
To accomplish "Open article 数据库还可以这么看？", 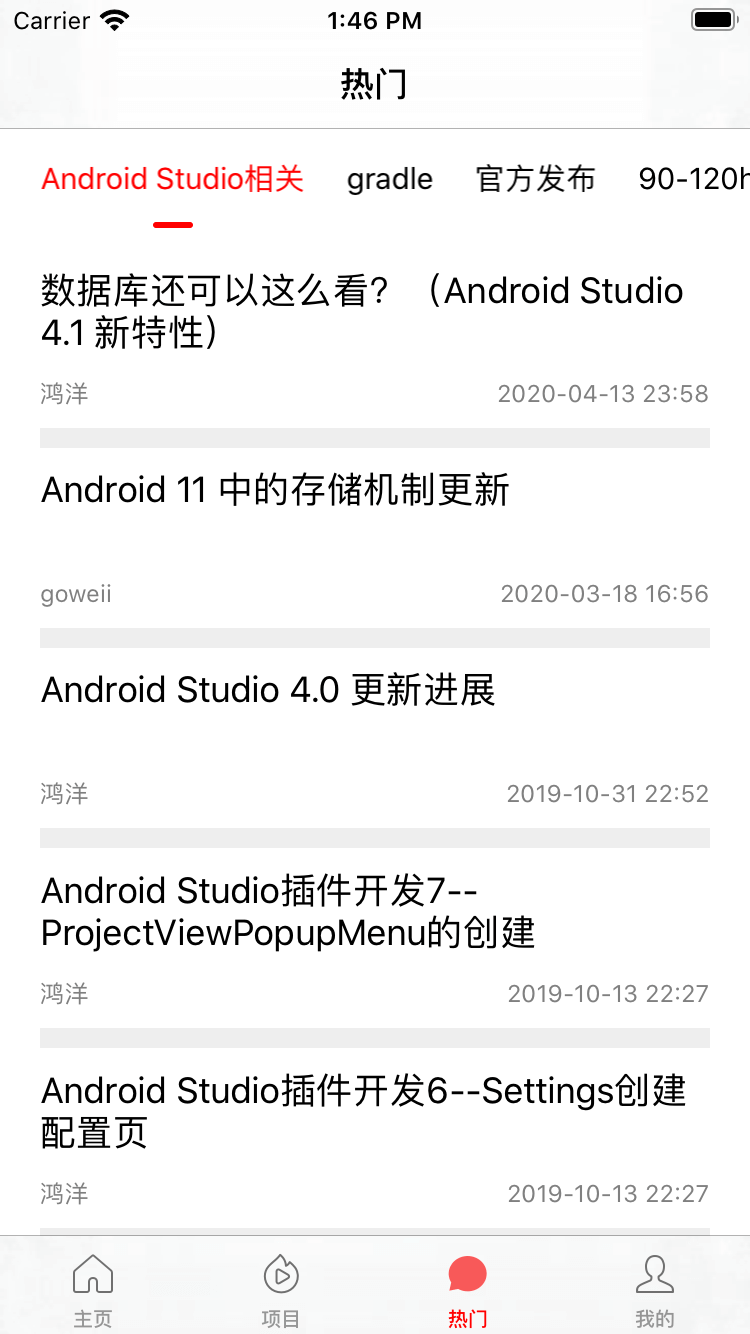I will [362, 311].
